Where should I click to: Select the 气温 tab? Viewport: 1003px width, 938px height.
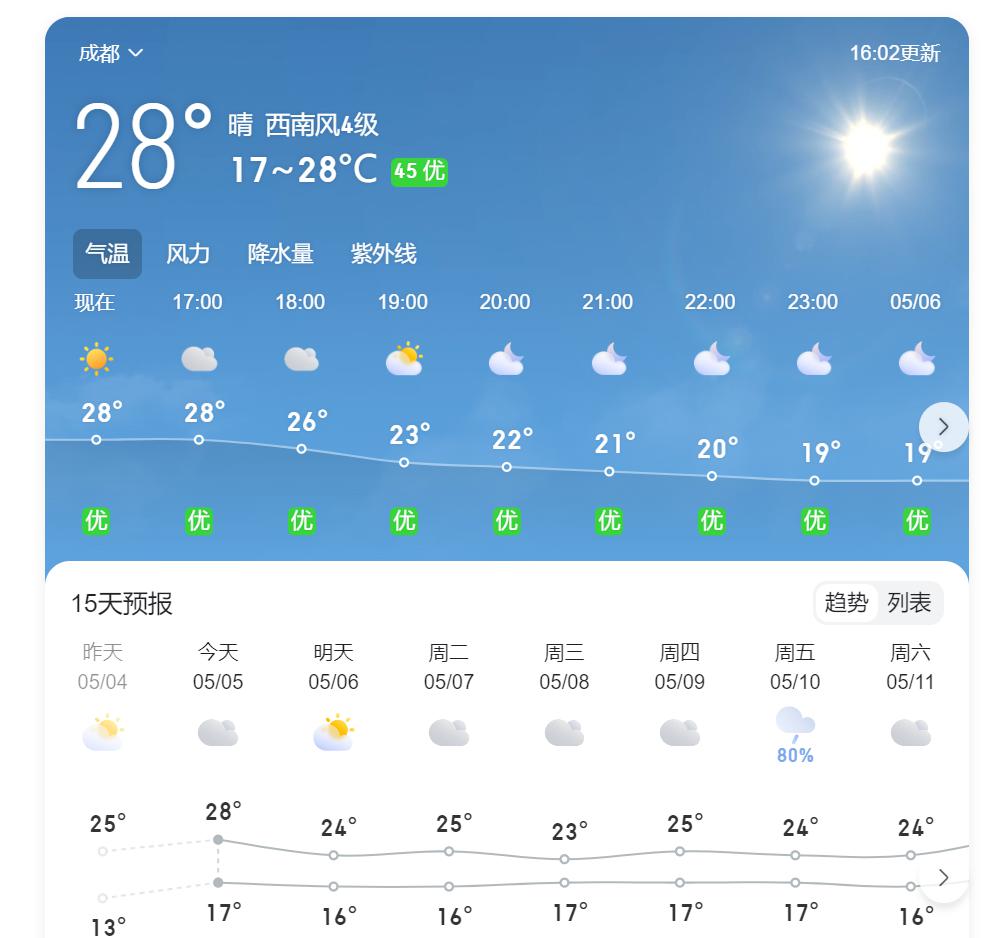tap(107, 254)
